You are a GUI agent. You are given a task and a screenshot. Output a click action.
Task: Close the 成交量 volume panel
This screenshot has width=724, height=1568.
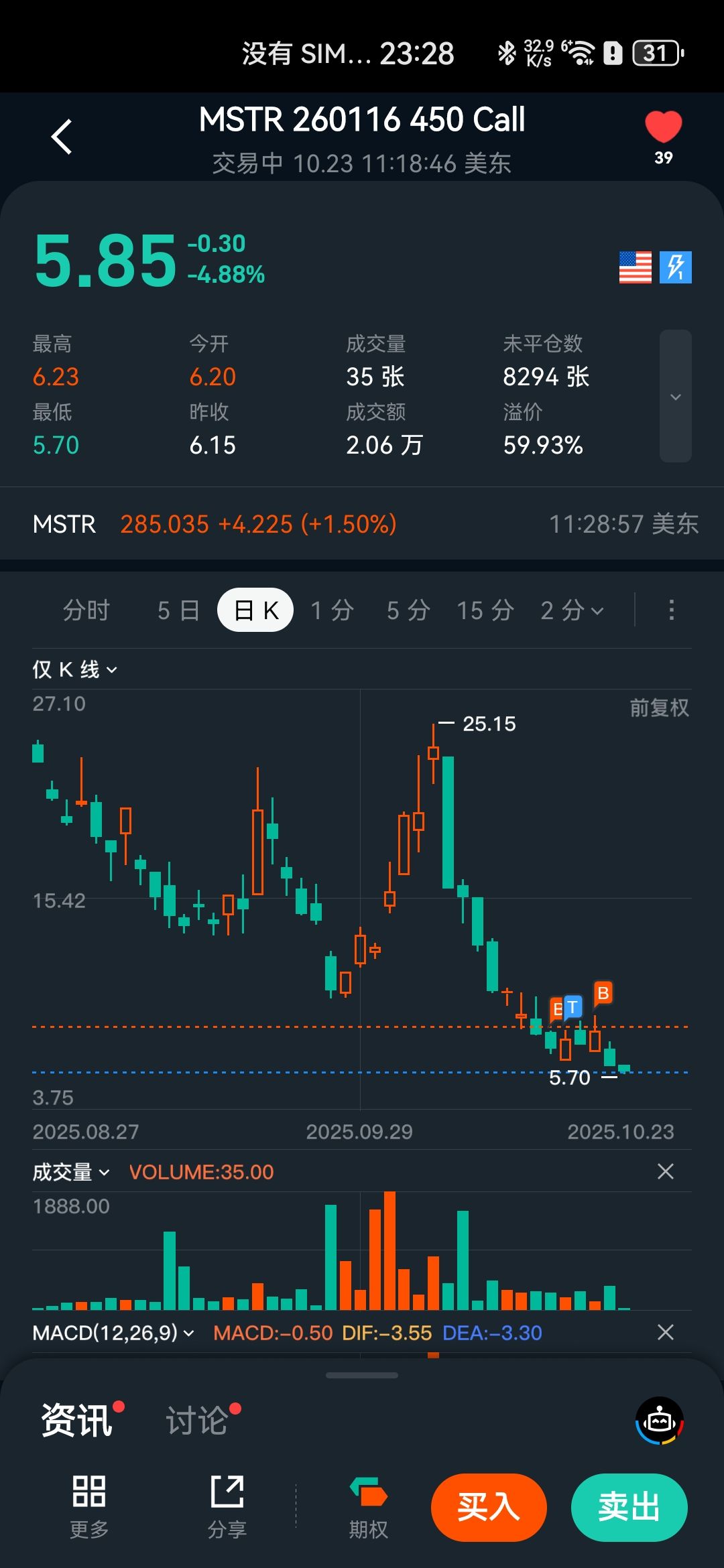[x=665, y=1171]
